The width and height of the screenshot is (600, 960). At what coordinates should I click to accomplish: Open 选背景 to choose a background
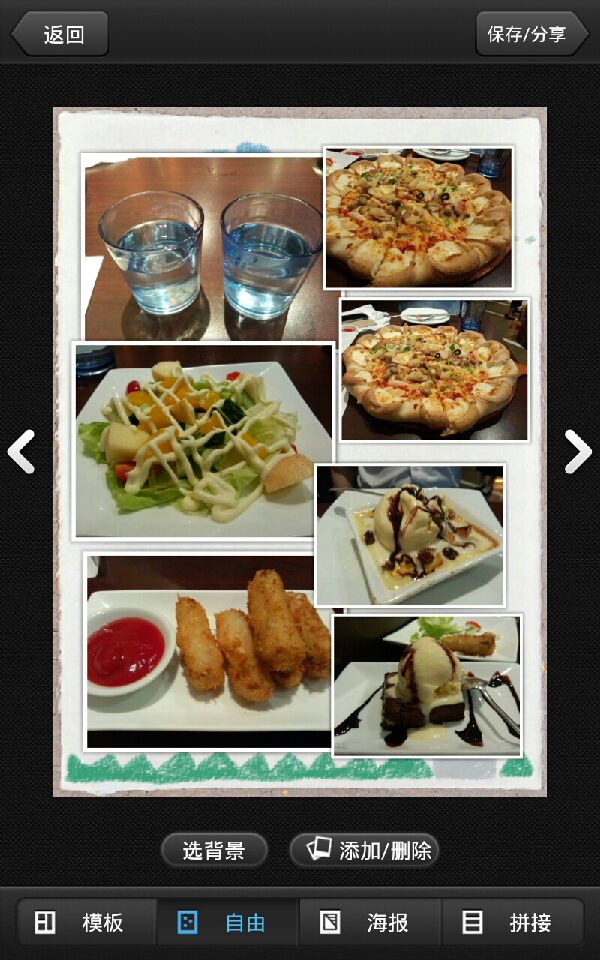(x=214, y=851)
